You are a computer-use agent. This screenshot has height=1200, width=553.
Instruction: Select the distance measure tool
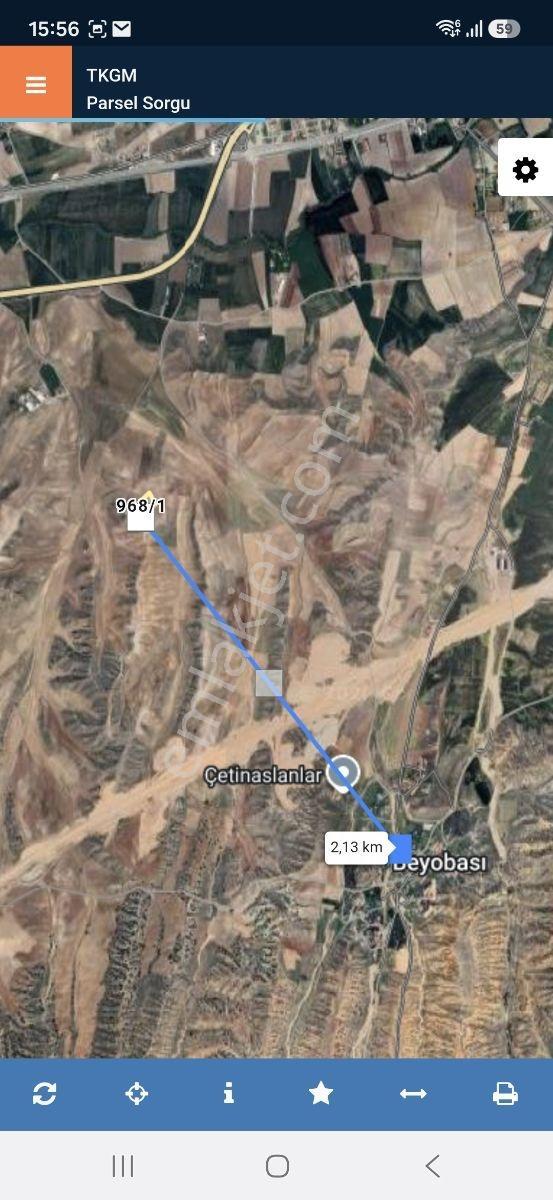point(413,1094)
